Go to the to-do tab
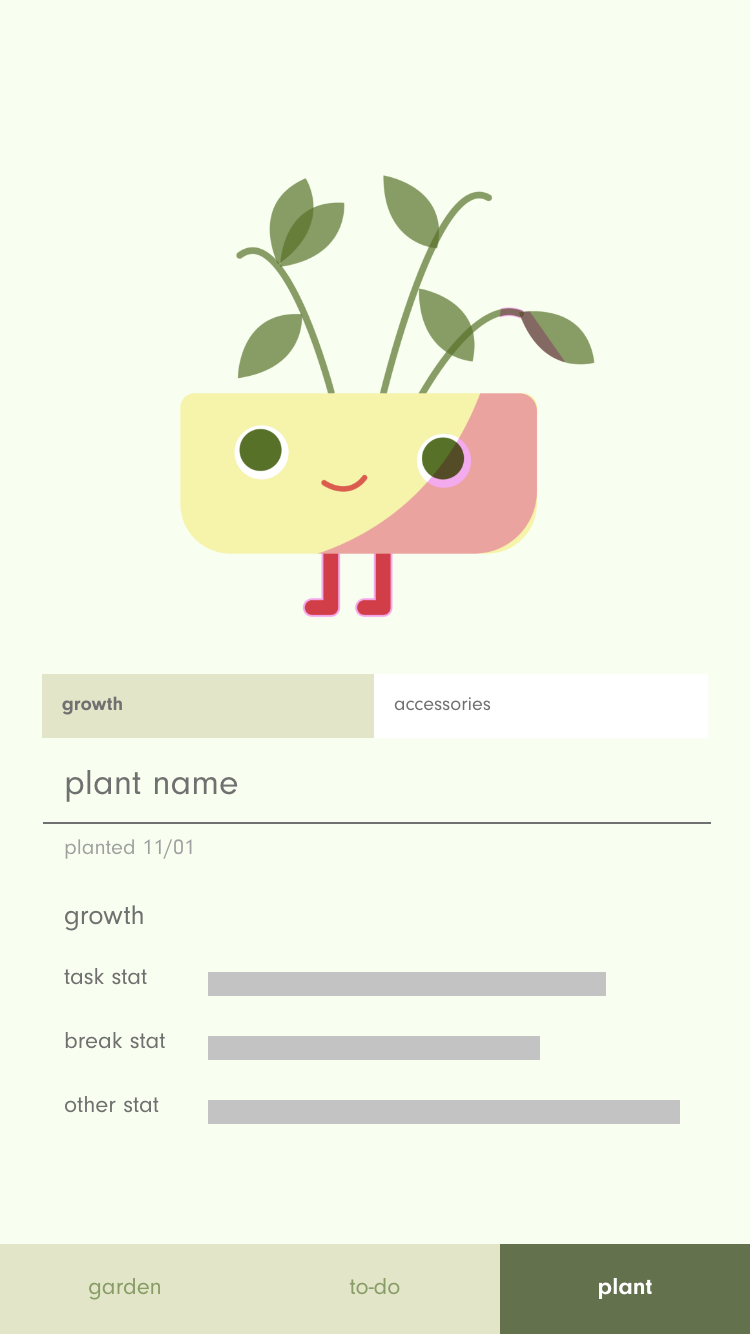The height and width of the screenshot is (1334, 750). coord(375,1288)
